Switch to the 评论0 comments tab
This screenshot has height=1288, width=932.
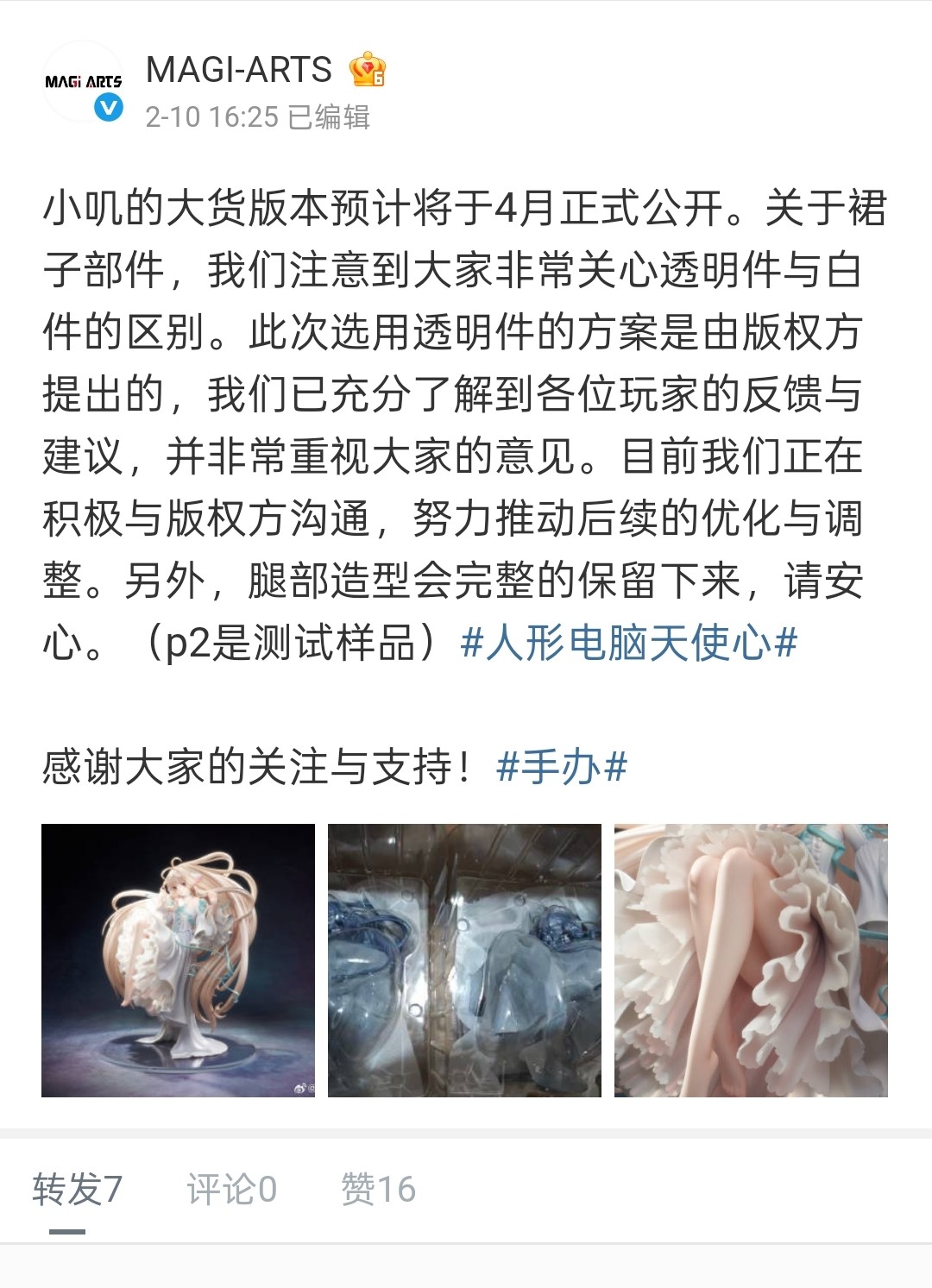(231, 1189)
